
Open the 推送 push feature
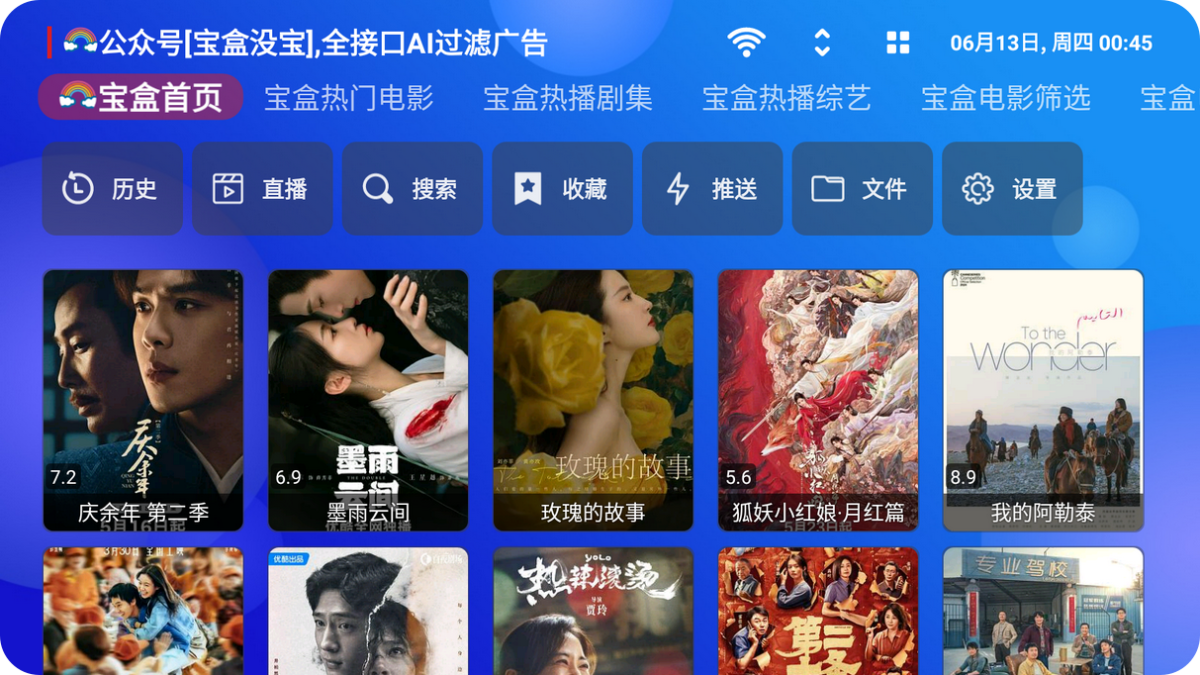point(712,189)
